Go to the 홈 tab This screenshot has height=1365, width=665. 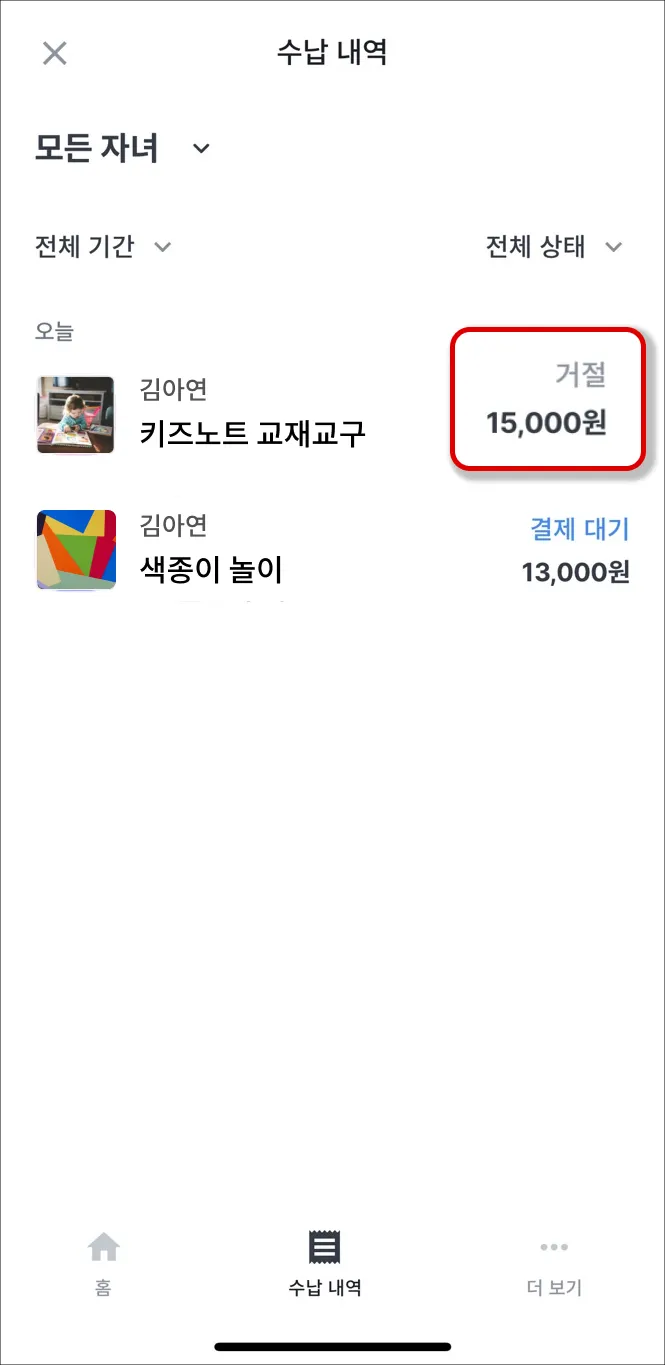pyautogui.click(x=103, y=1263)
